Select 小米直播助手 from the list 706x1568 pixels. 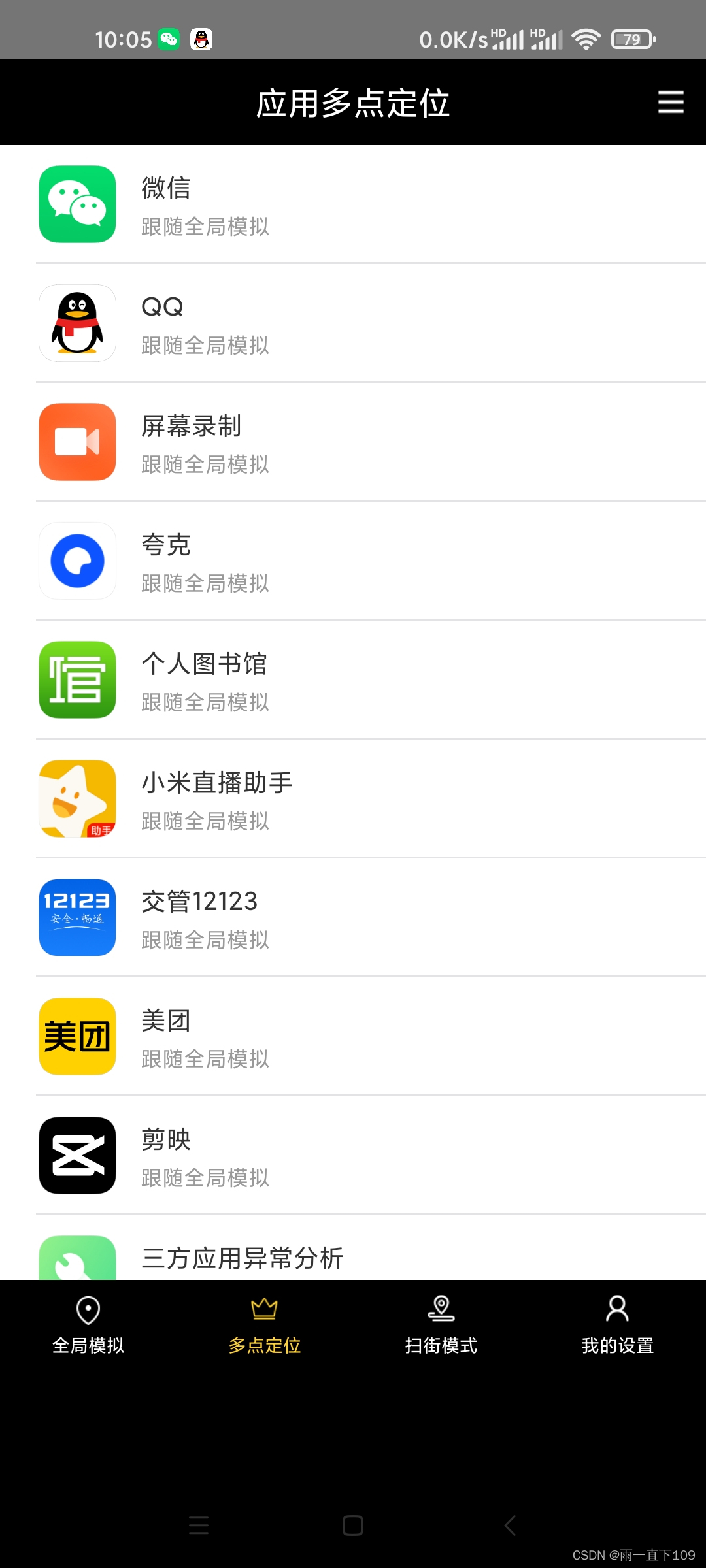coord(353,799)
